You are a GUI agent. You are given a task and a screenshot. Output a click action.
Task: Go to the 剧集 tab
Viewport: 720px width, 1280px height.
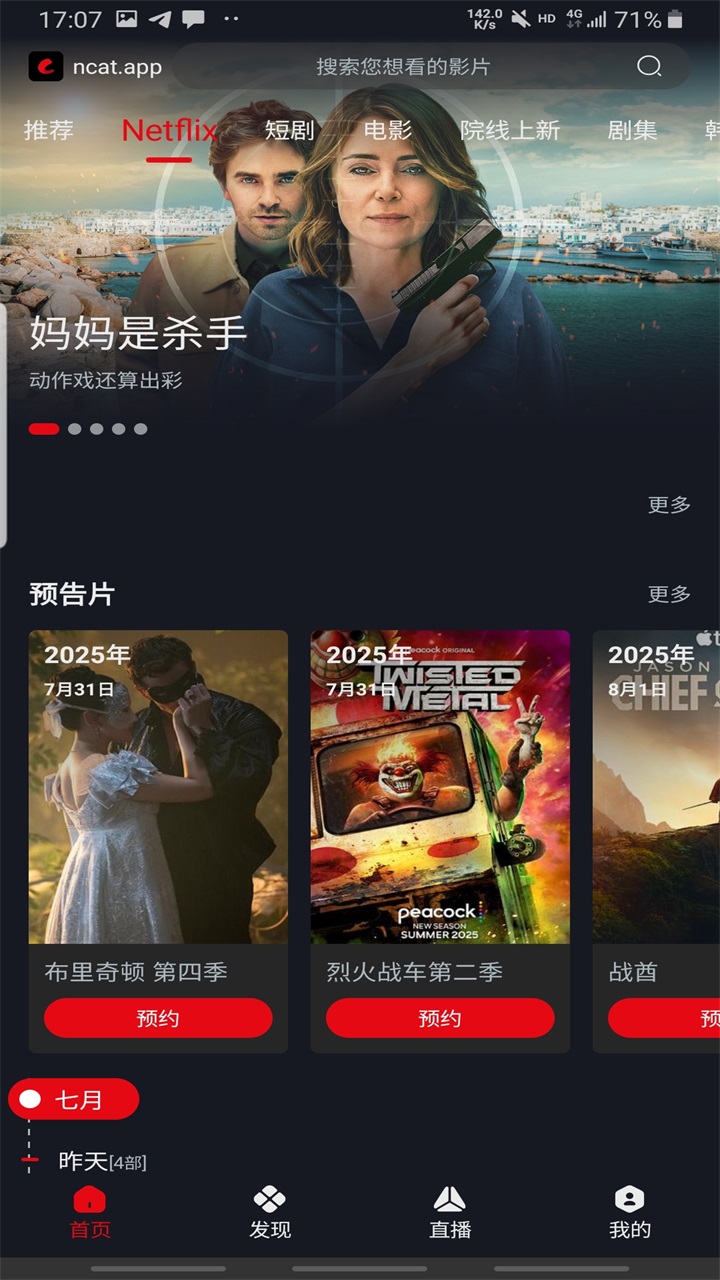pyautogui.click(x=632, y=130)
